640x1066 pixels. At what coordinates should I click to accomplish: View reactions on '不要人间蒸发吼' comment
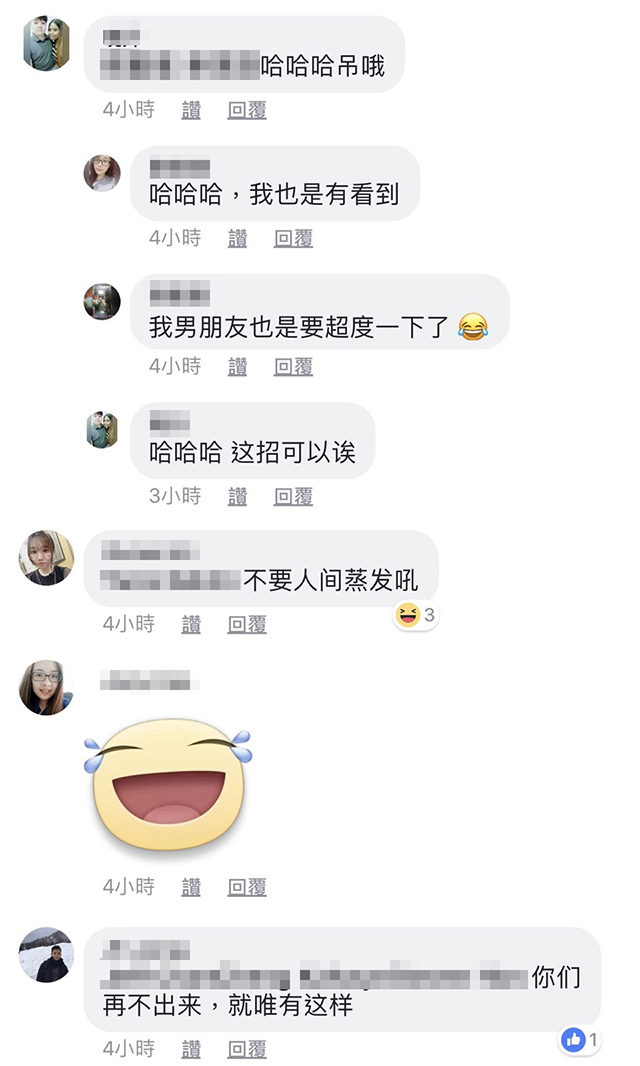[x=416, y=615]
